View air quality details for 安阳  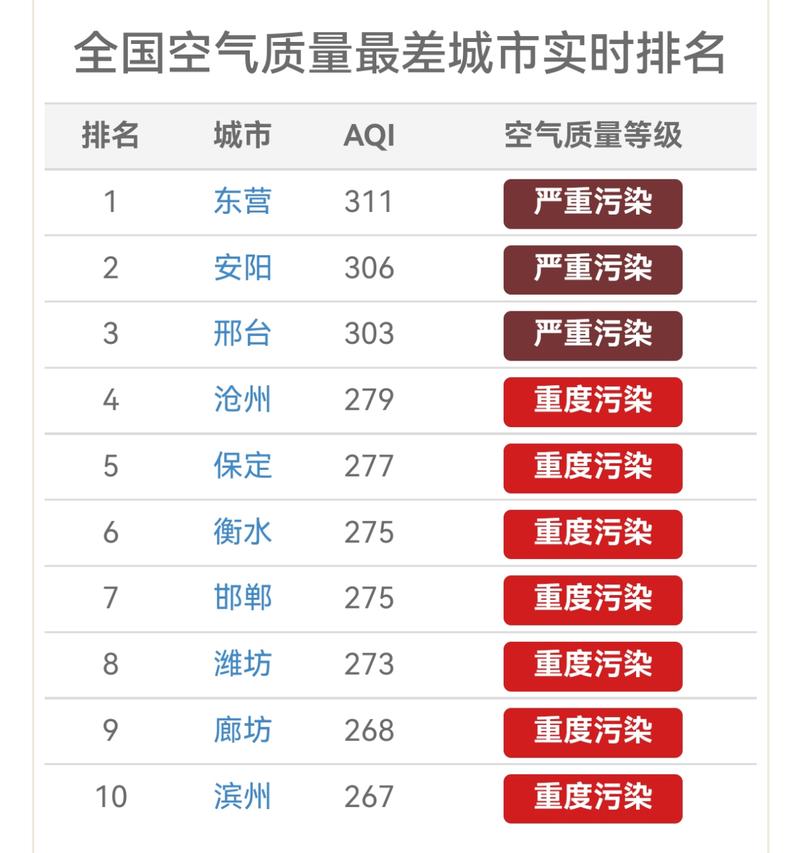coord(242,268)
